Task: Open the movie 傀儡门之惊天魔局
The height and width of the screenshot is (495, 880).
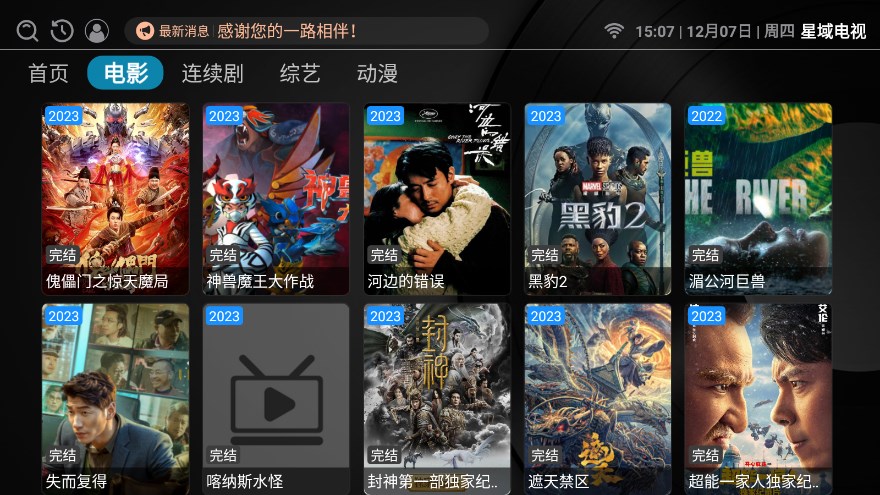Action: 116,198
